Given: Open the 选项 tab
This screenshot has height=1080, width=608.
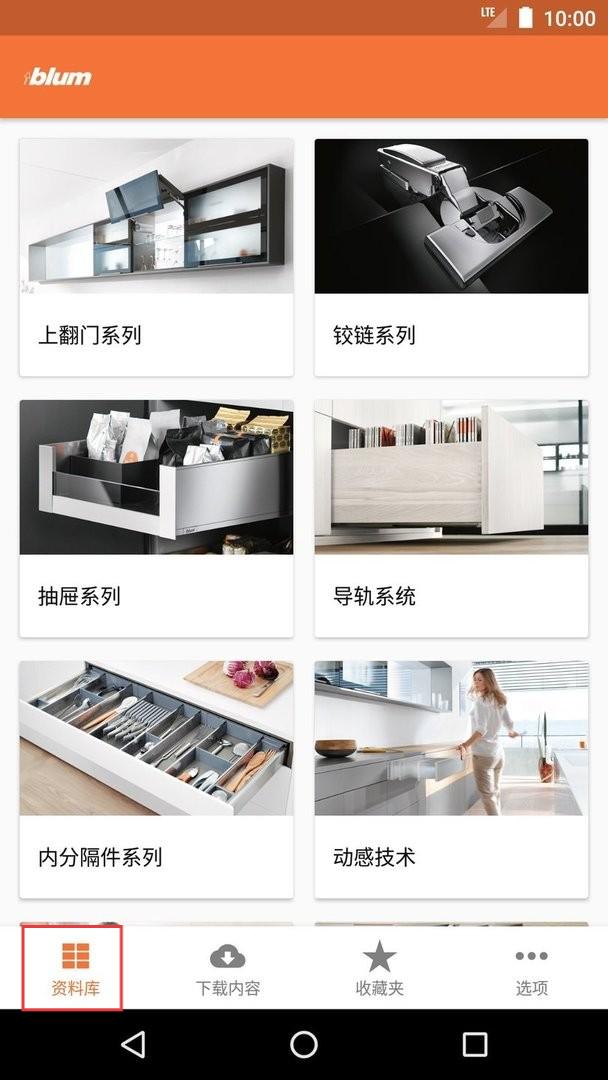Looking at the screenshot, I should [531, 968].
